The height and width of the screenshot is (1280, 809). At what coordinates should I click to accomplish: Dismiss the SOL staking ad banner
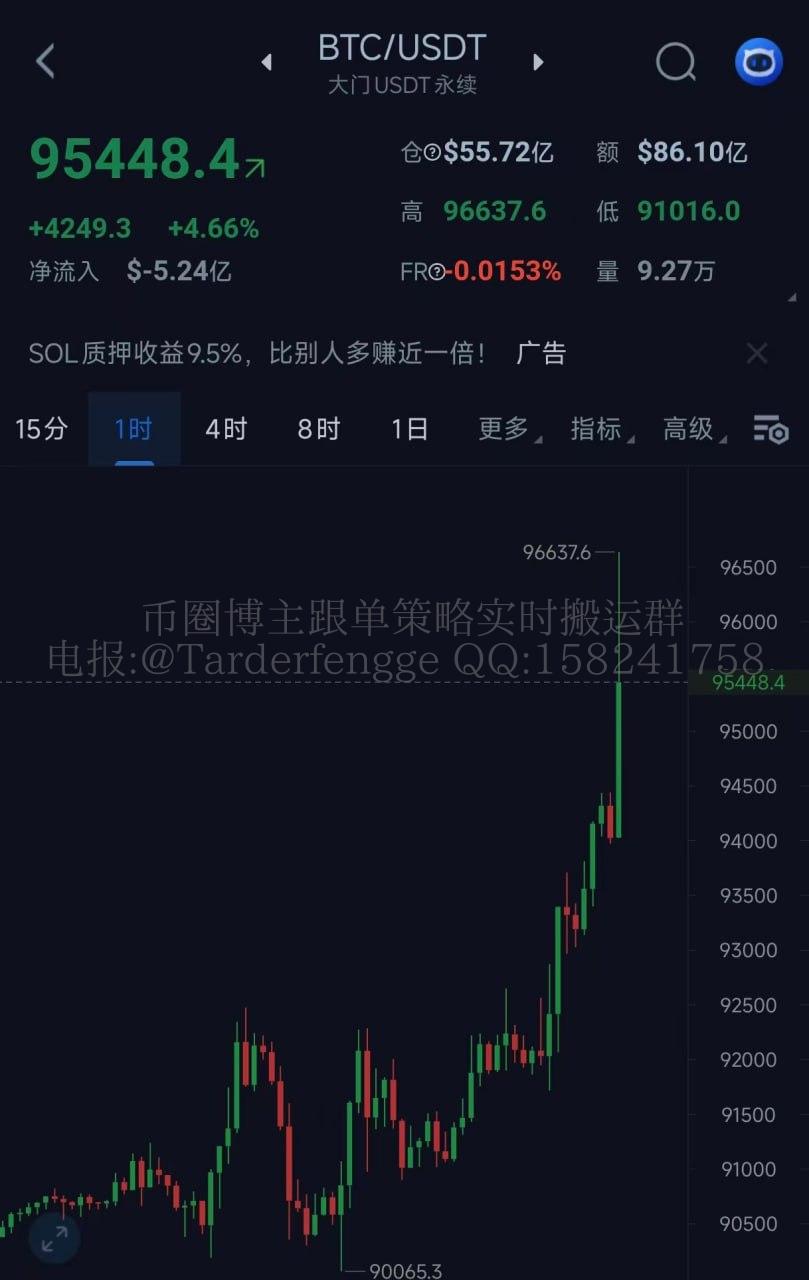(x=757, y=353)
